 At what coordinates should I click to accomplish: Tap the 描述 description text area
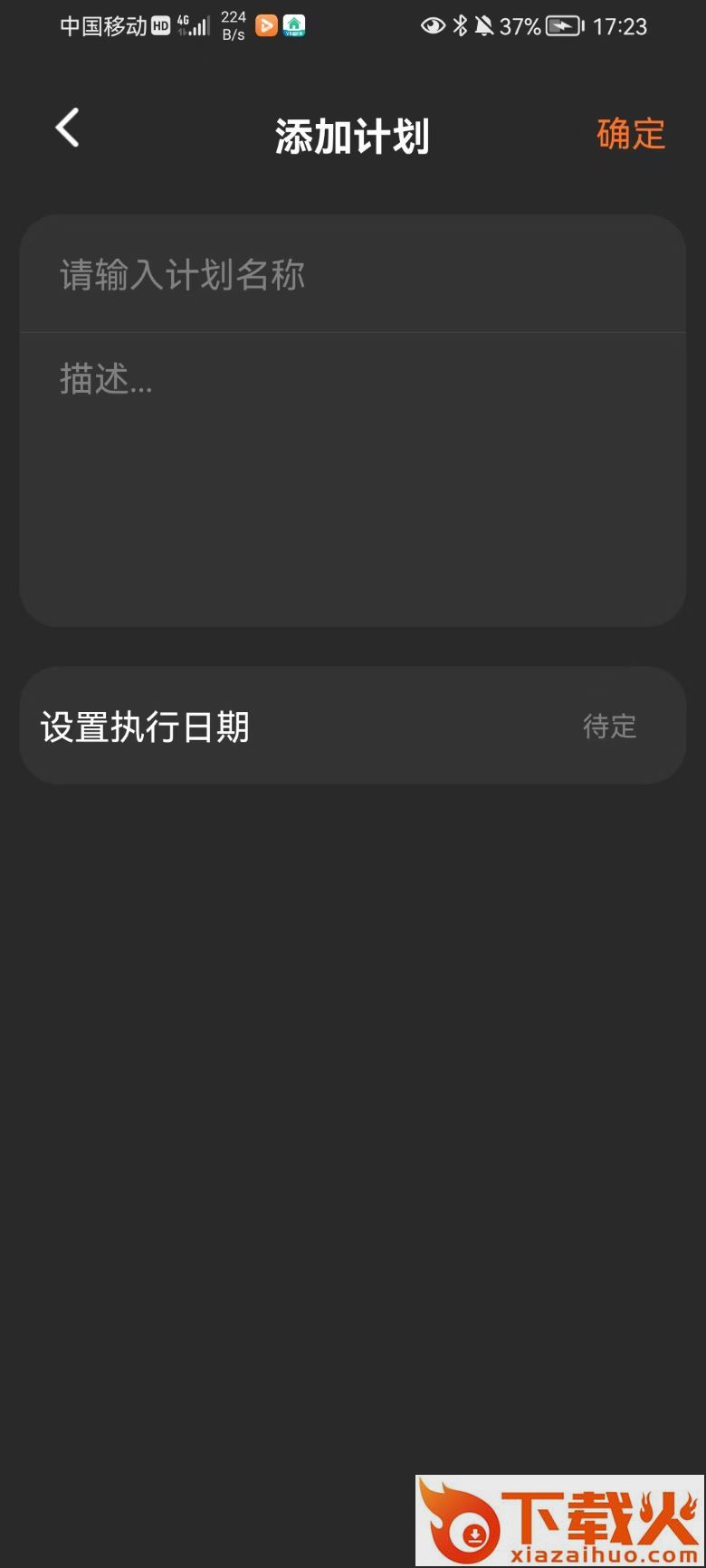(351, 478)
